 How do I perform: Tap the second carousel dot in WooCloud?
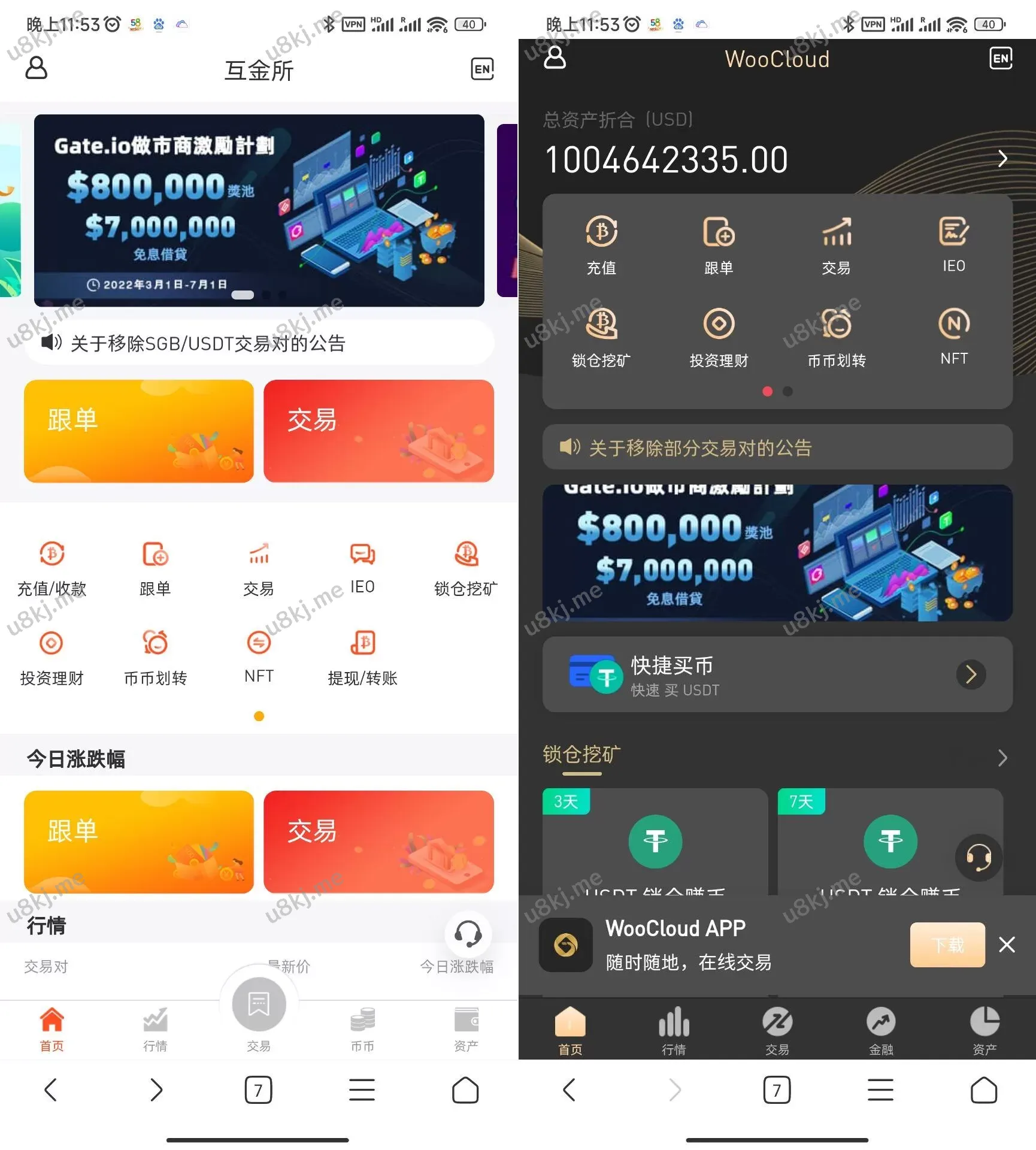(x=787, y=392)
